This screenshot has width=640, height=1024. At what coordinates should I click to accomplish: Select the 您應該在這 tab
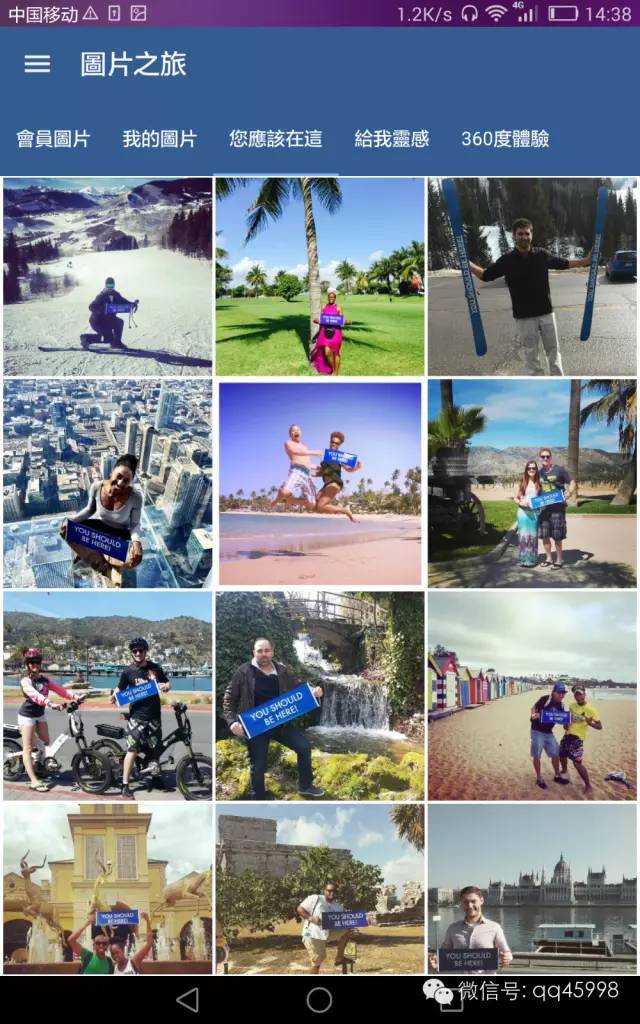[x=276, y=139]
